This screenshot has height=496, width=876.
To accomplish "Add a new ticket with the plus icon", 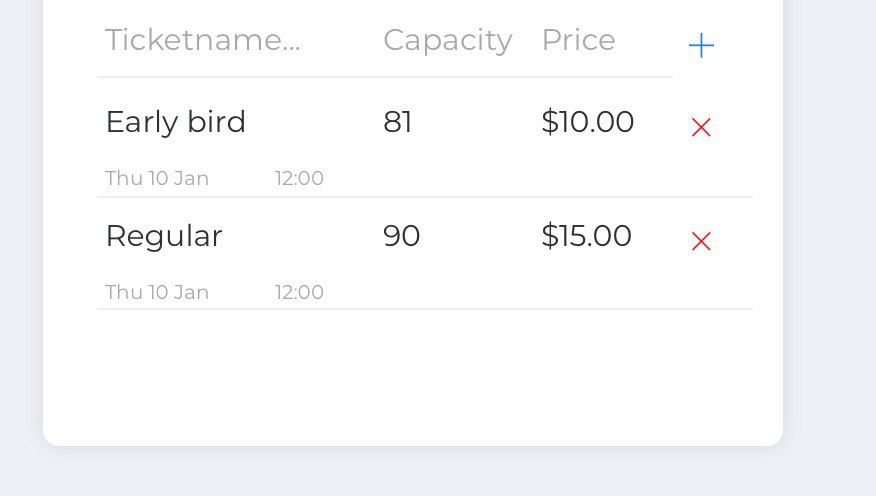I will 701,45.
